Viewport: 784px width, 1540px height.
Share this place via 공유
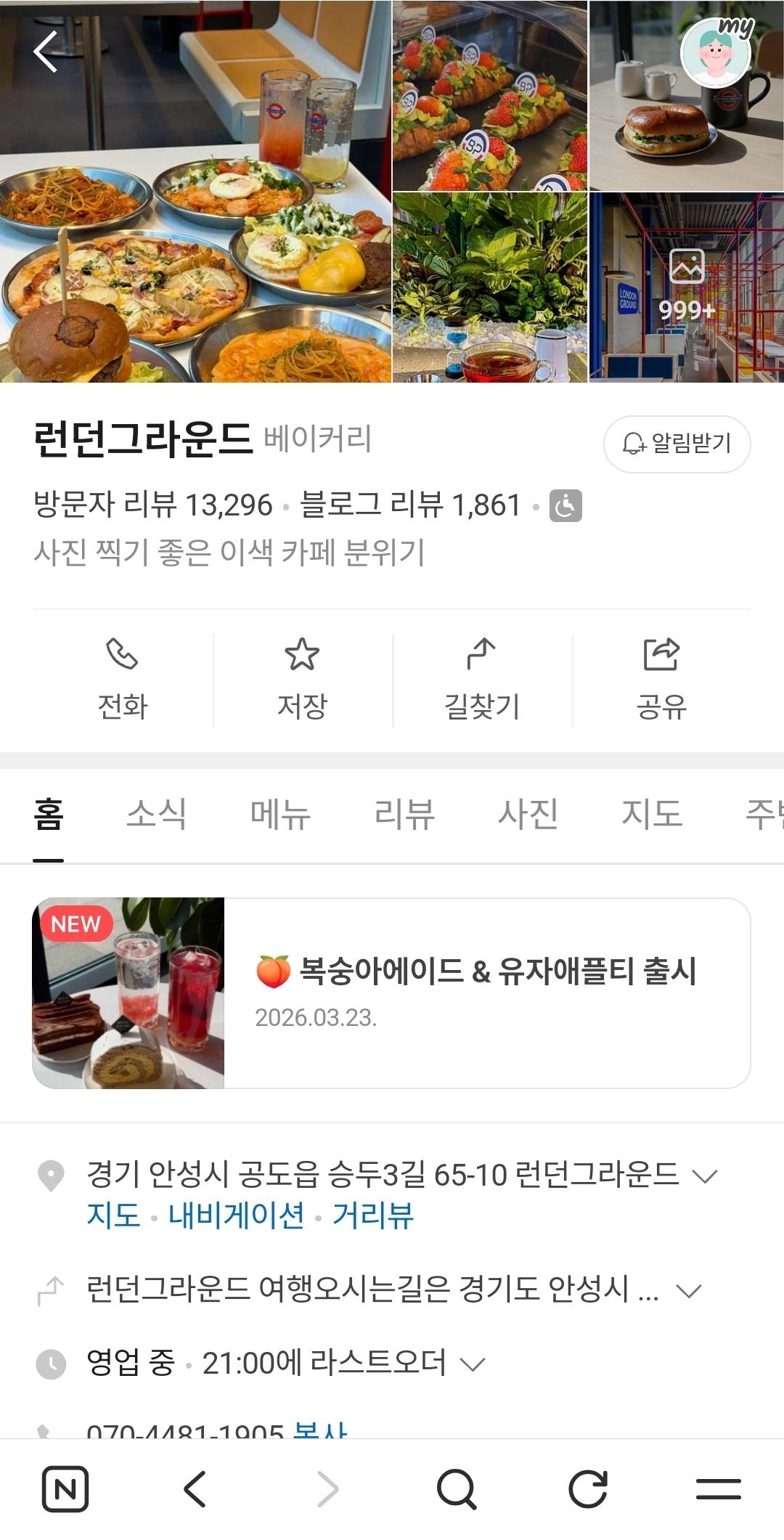[661, 680]
